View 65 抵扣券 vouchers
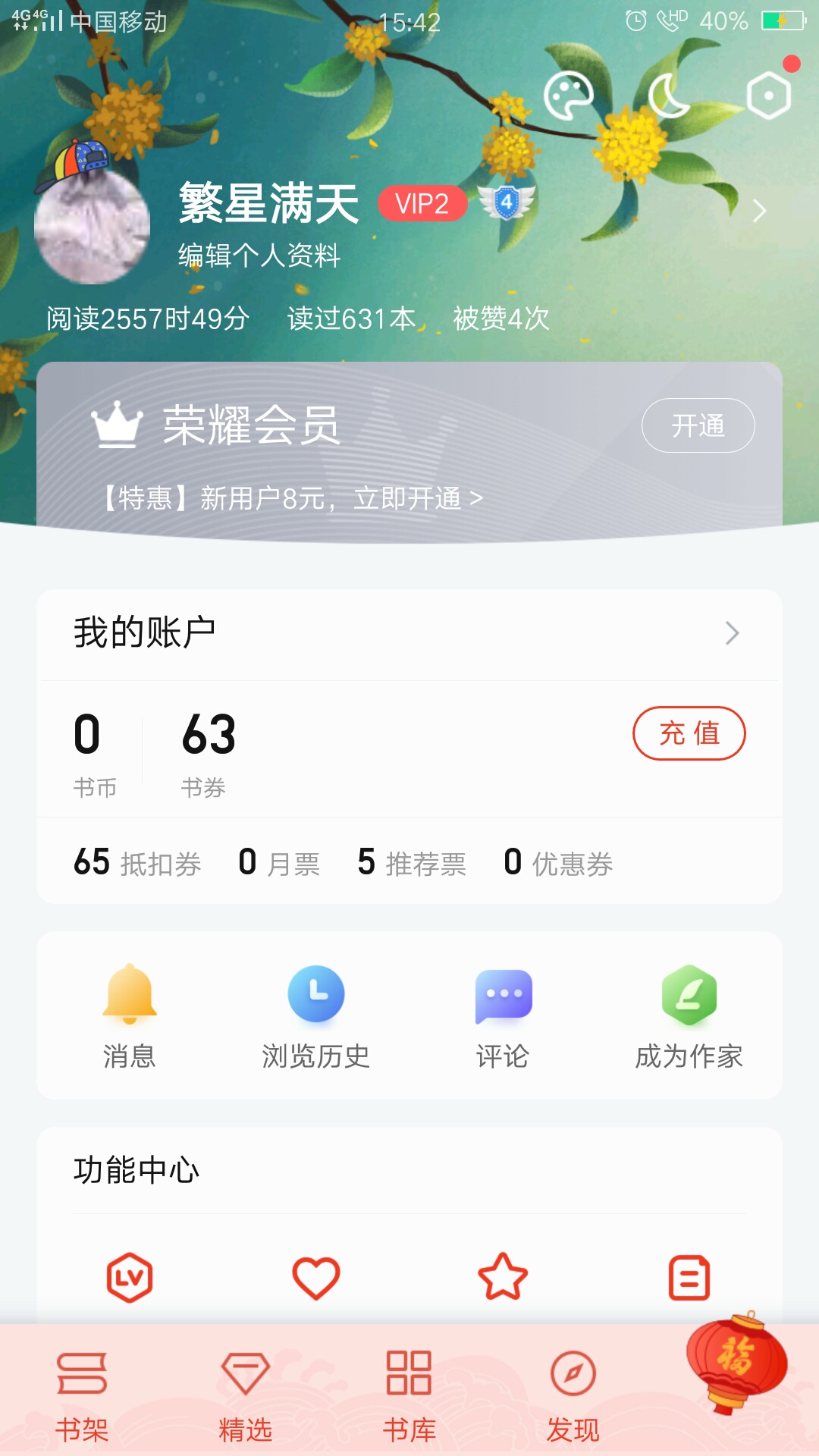Image resolution: width=819 pixels, height=1456 pixels. coord(137,863)
